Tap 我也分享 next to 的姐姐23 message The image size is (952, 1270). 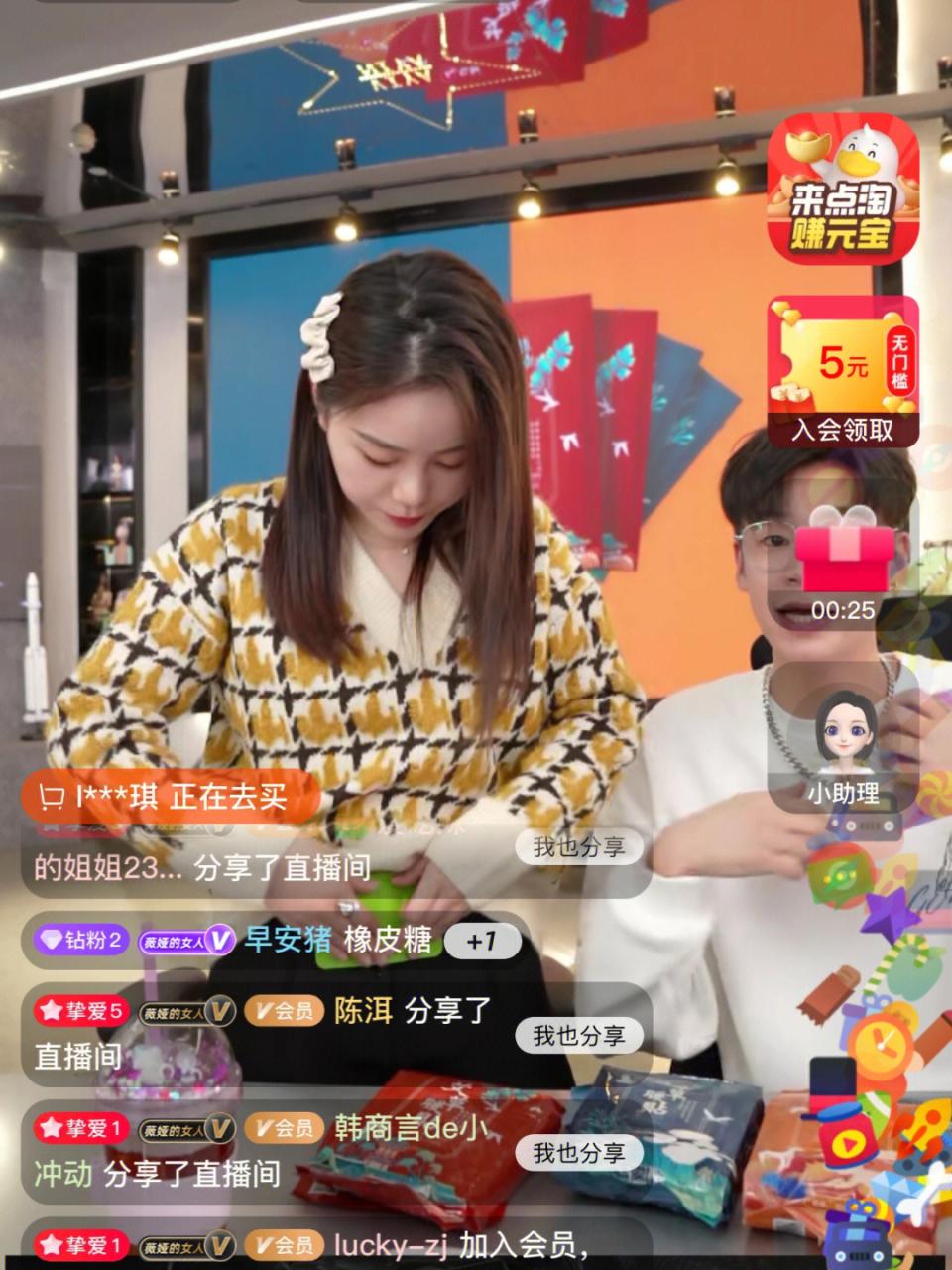pyautogui.click(x=579, y=847)
